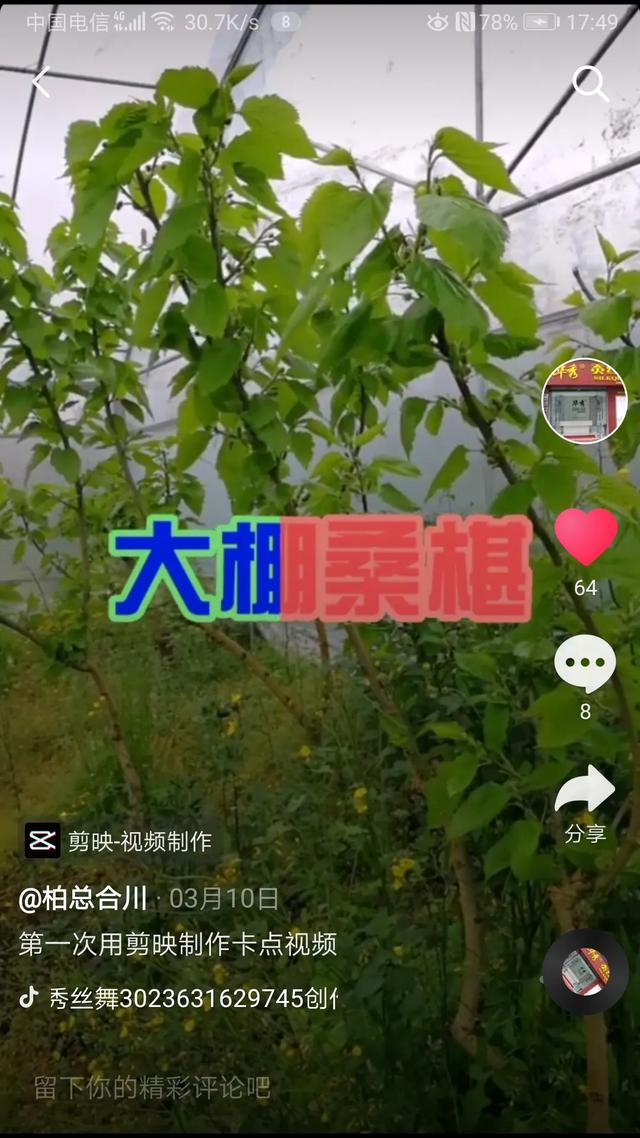Open the spinning music disc
Viewport: 640px width, 1138px height.
click(586, 971)
